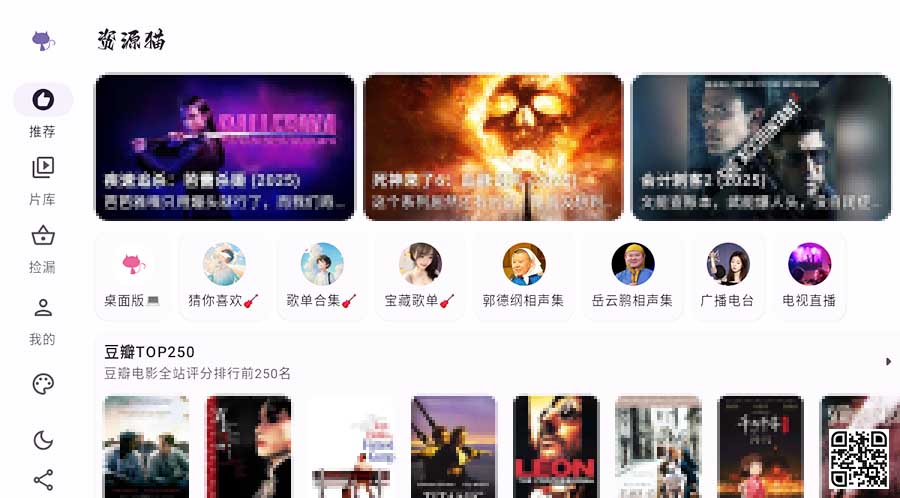This screenshot has width=900, height=498.
Task: Open the 我的 profile tab
Action: click(43, 318)
